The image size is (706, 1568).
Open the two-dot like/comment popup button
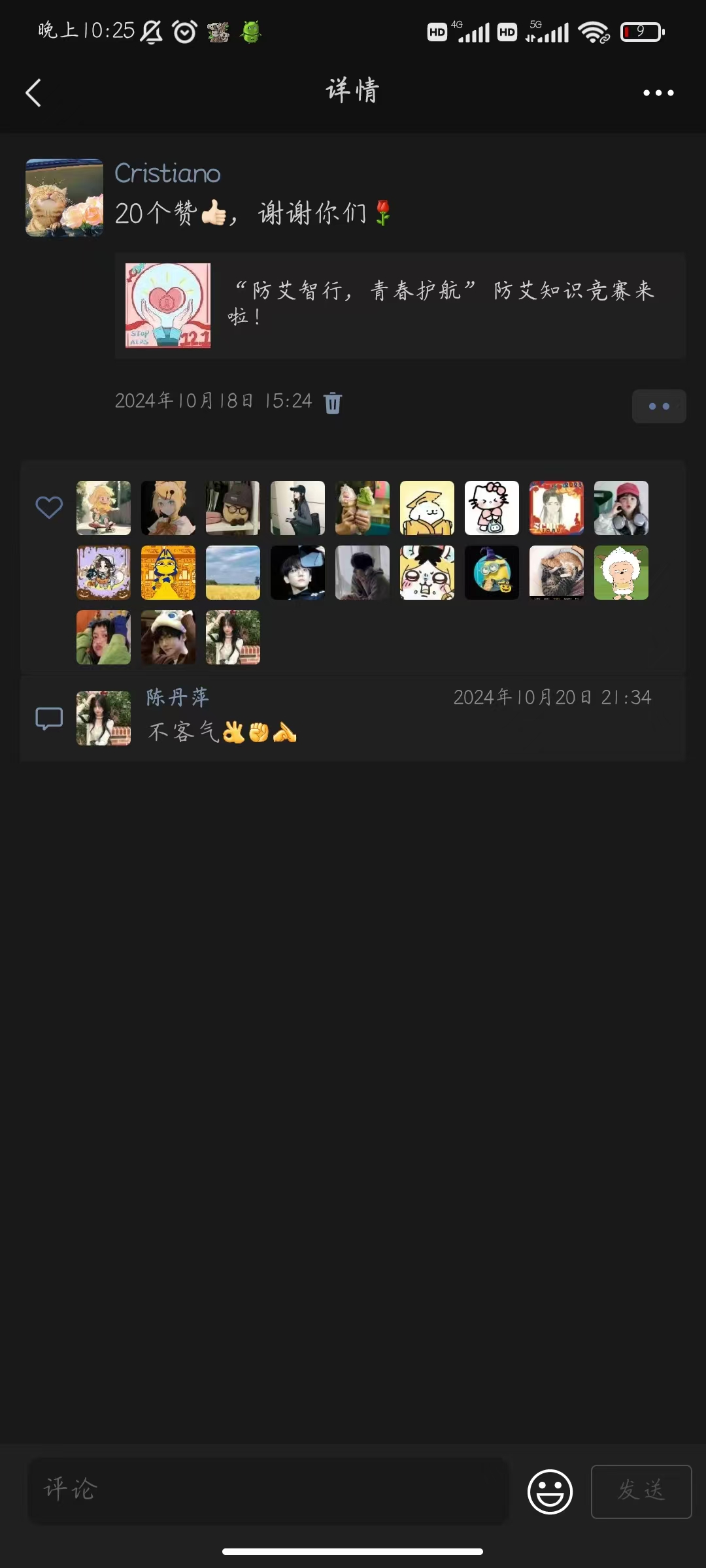[x=659, y=406]
